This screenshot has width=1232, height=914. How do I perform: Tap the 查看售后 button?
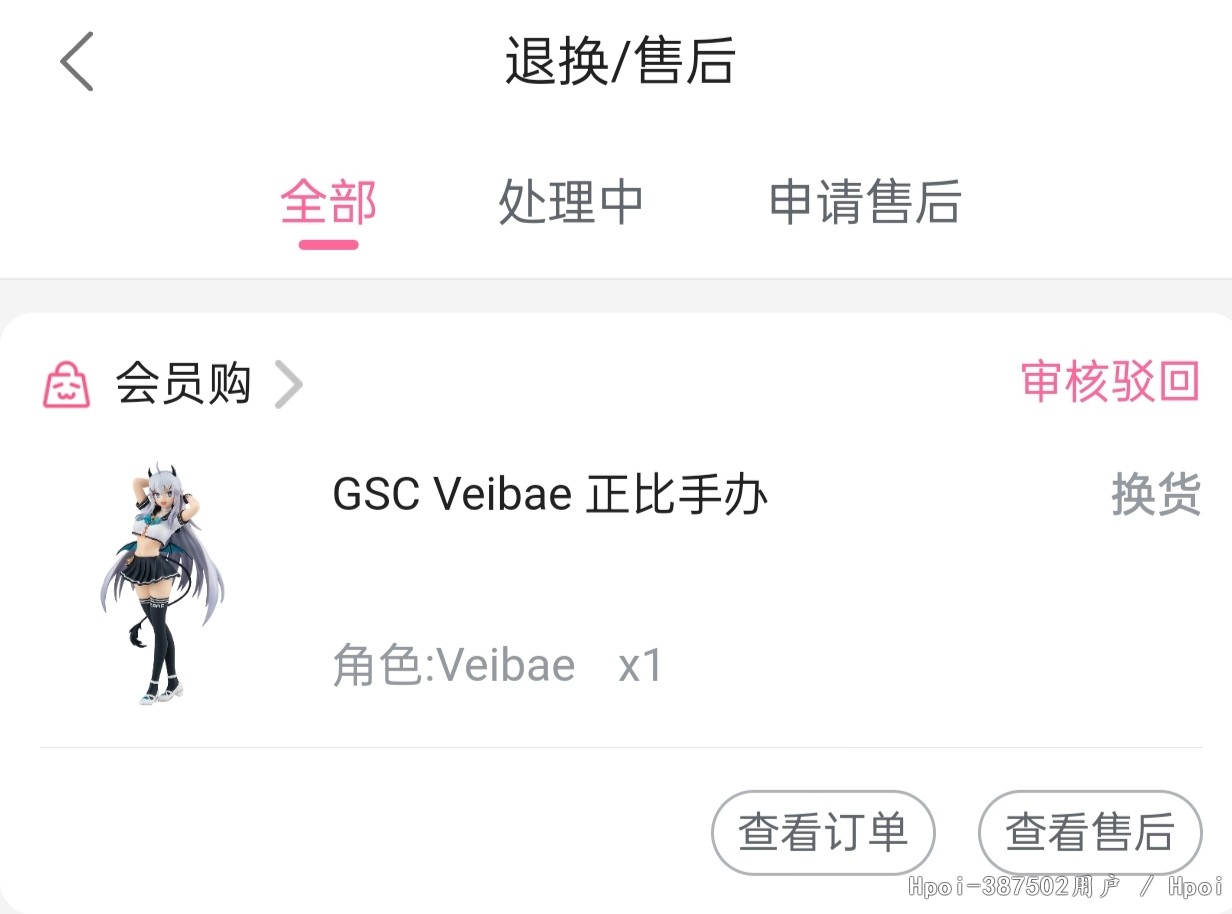pos(1089,832)
